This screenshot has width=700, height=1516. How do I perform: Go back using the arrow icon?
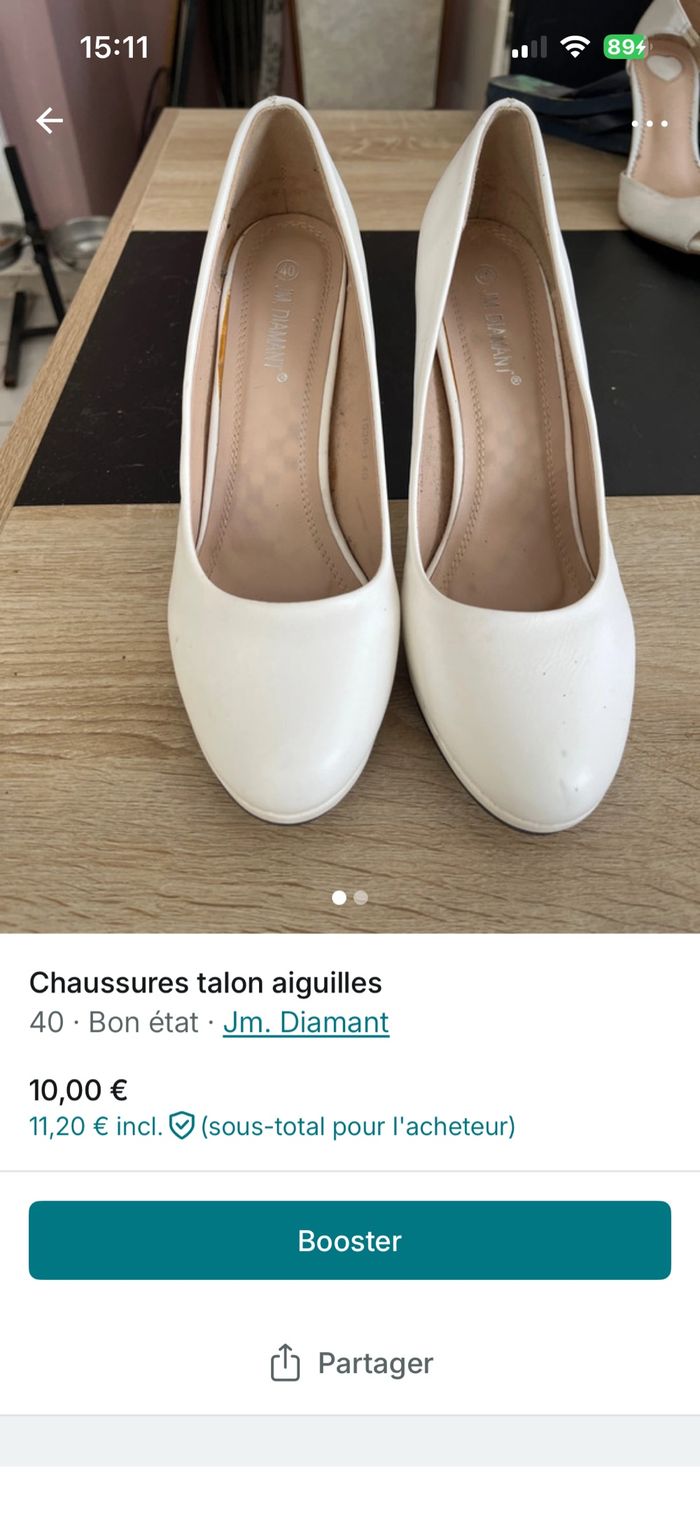(x=49, y=121)
